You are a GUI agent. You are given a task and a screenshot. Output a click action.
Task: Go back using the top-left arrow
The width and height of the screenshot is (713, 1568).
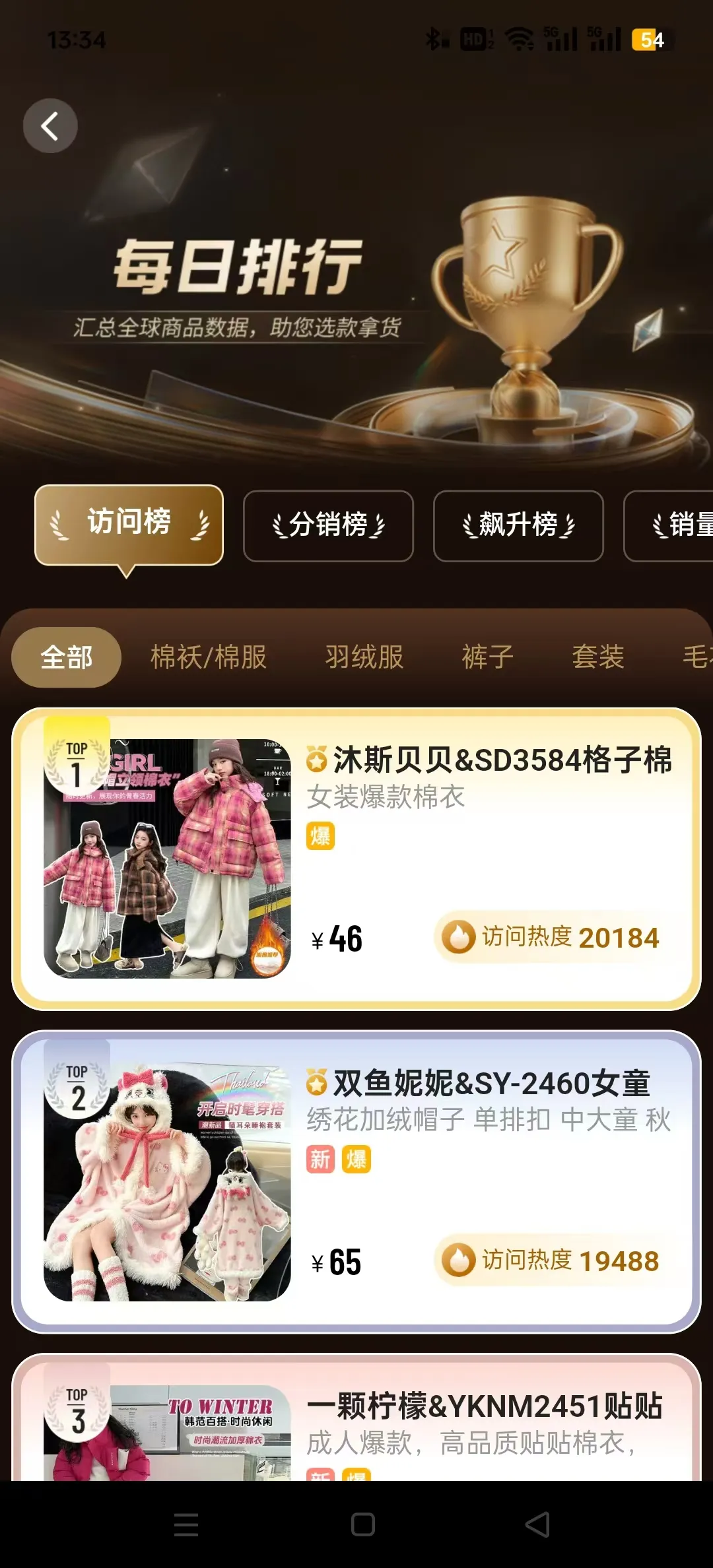(50, 126)
